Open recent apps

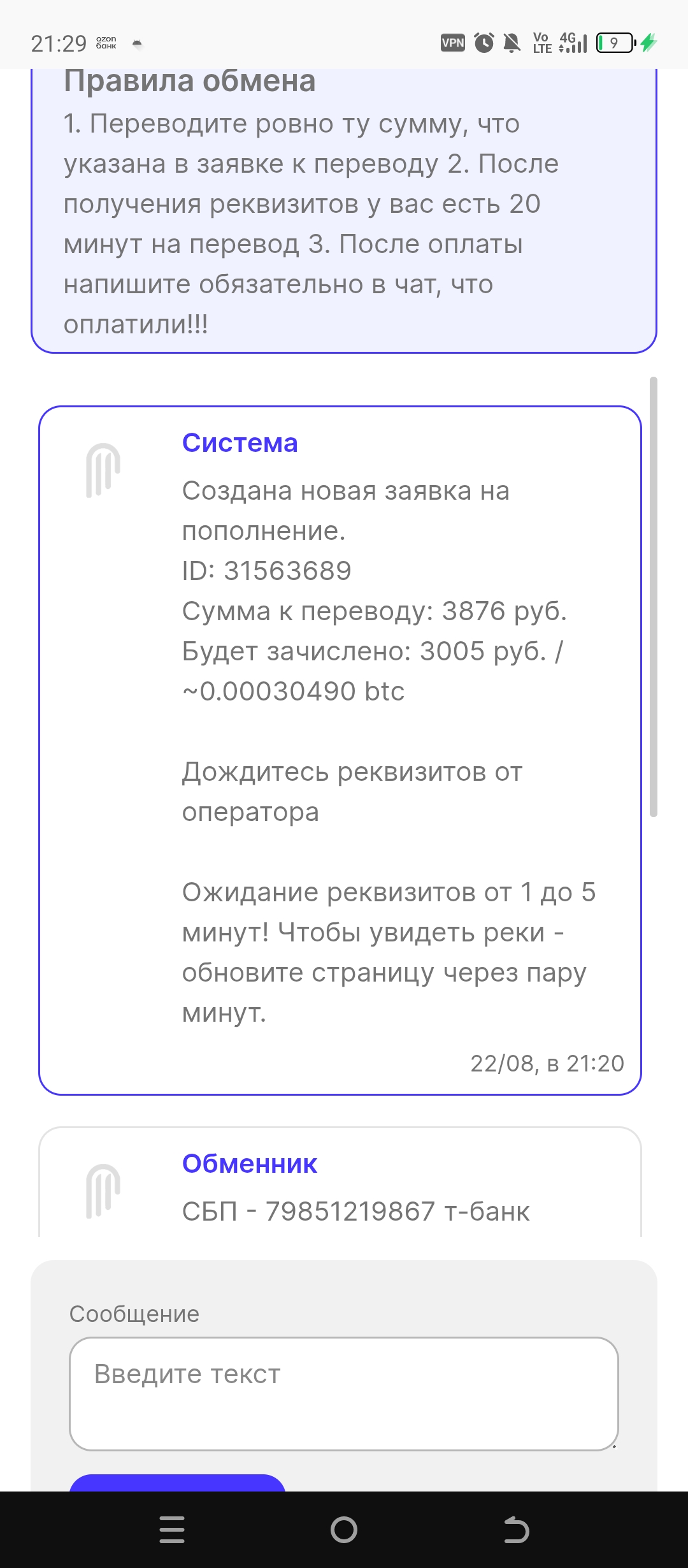point(172,1530)
